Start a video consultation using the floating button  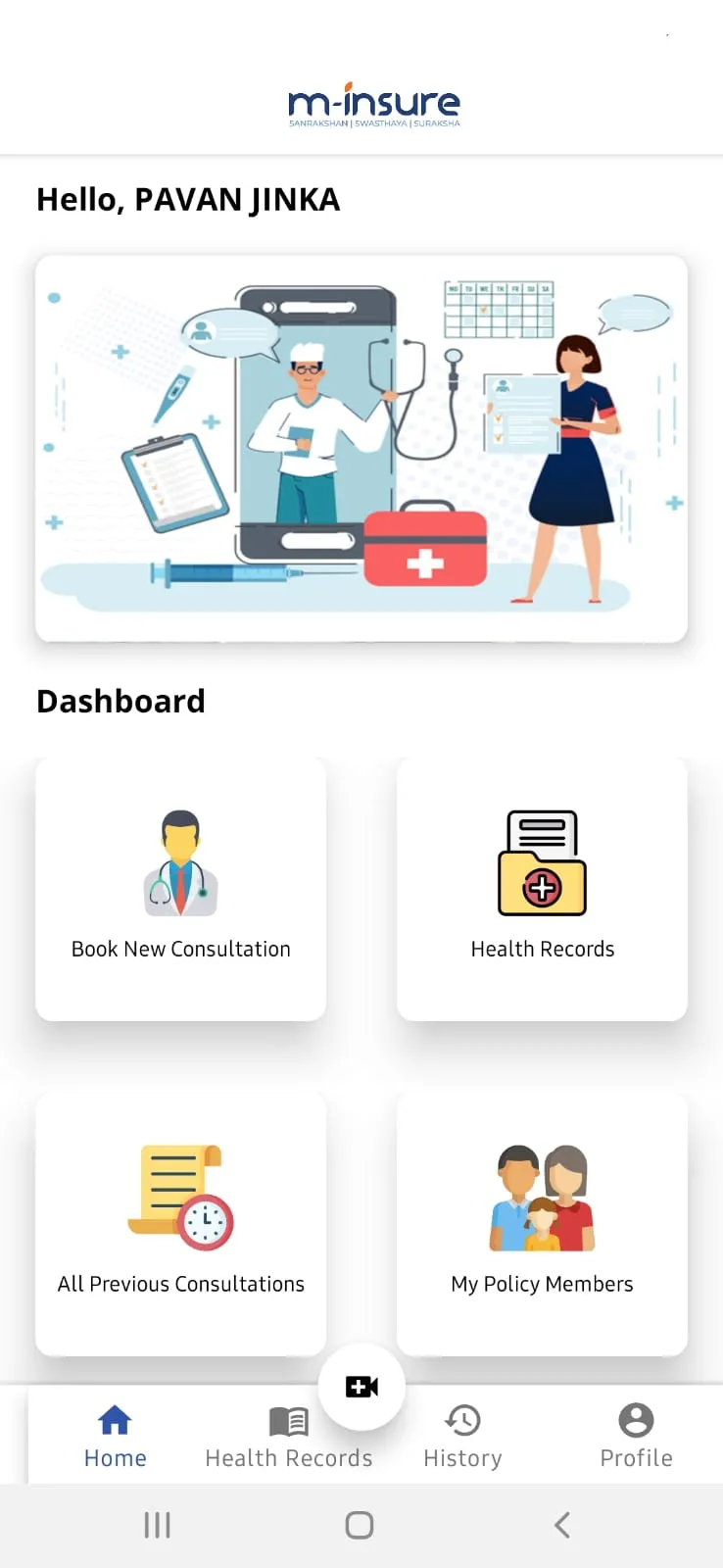pyautogui.click(x=361, y=1387)
